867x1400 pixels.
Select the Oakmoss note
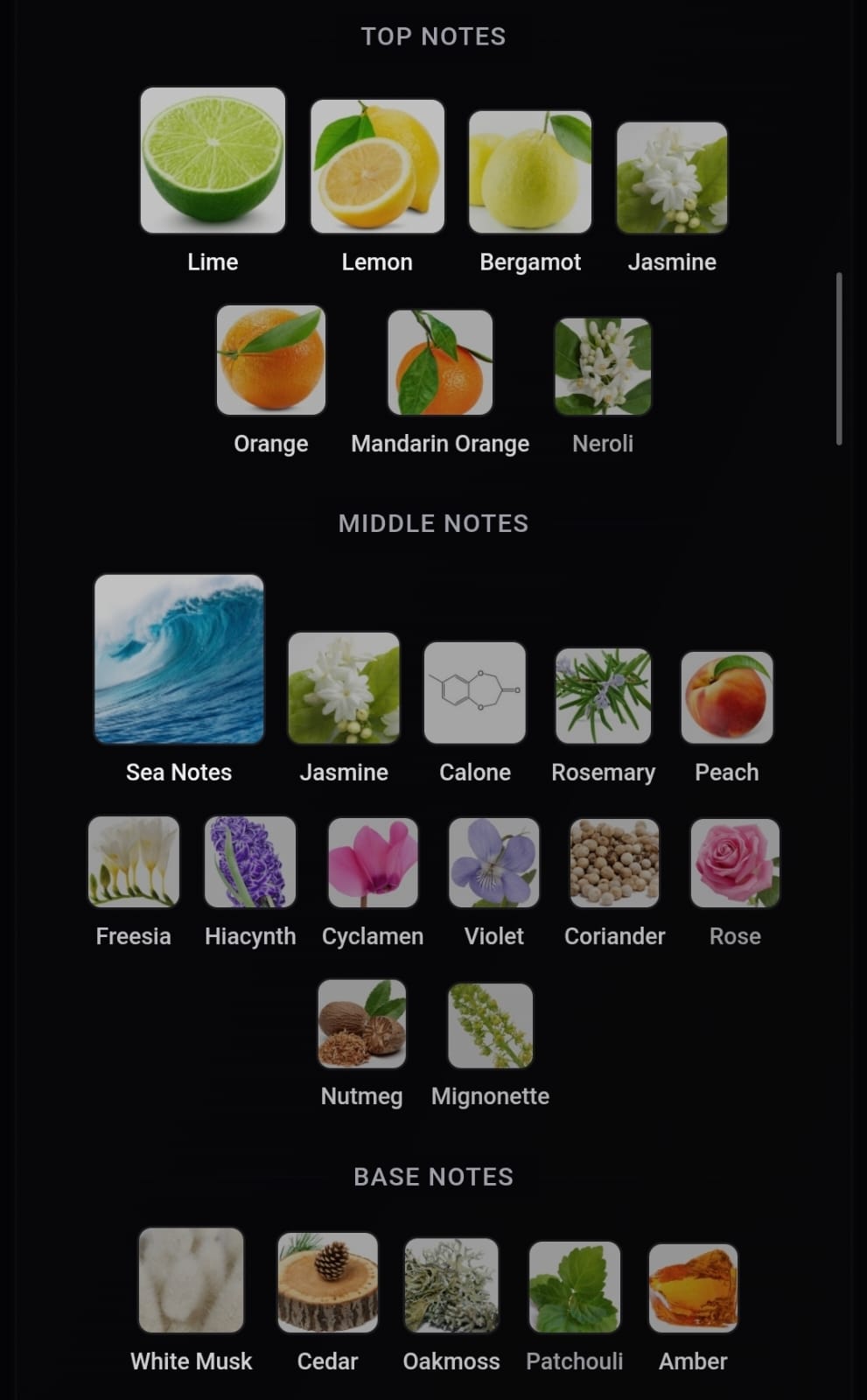[451, 1285]
